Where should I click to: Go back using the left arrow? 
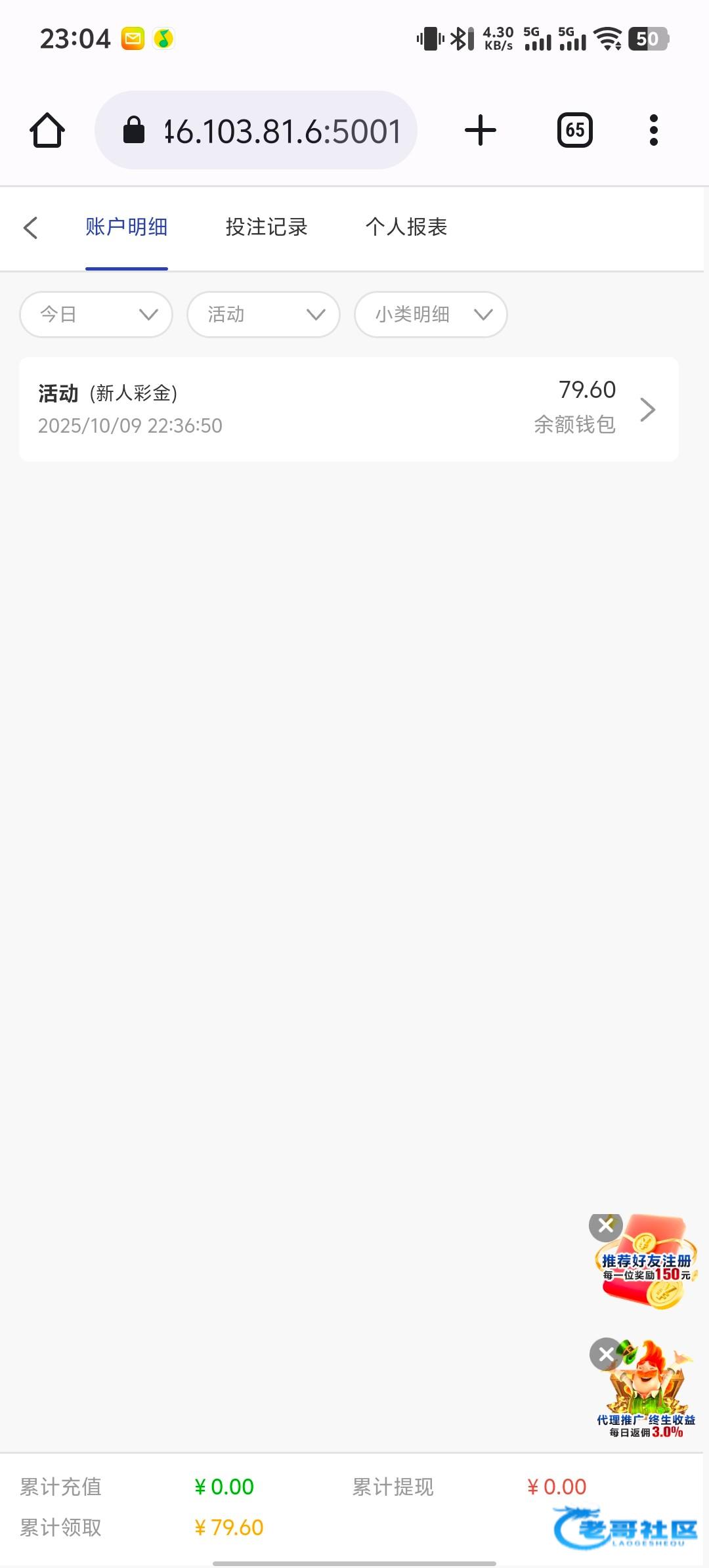coord(30,228)
